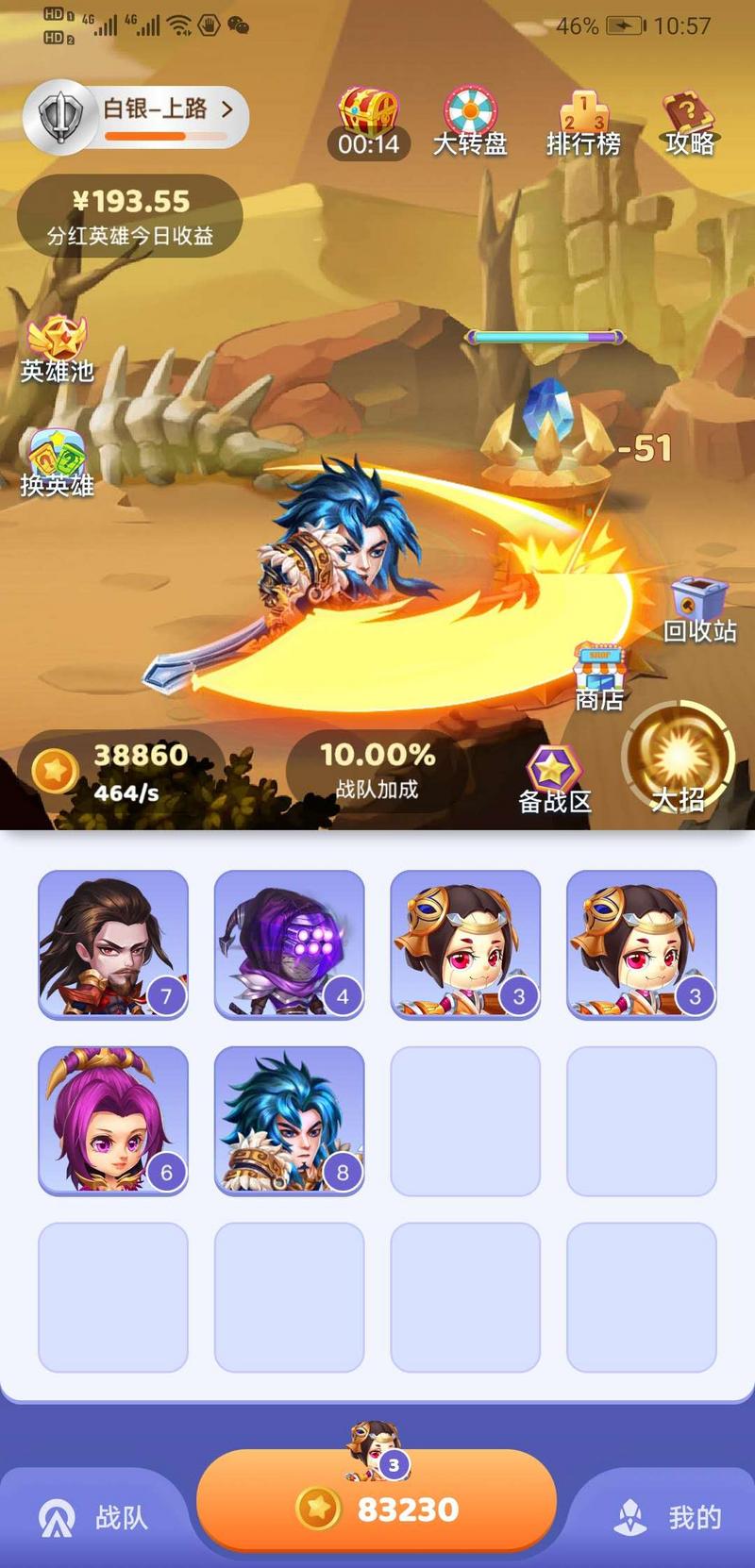Open the 回收站 recycle bin
The image size is (755, 1568).
tap(699, 609)
